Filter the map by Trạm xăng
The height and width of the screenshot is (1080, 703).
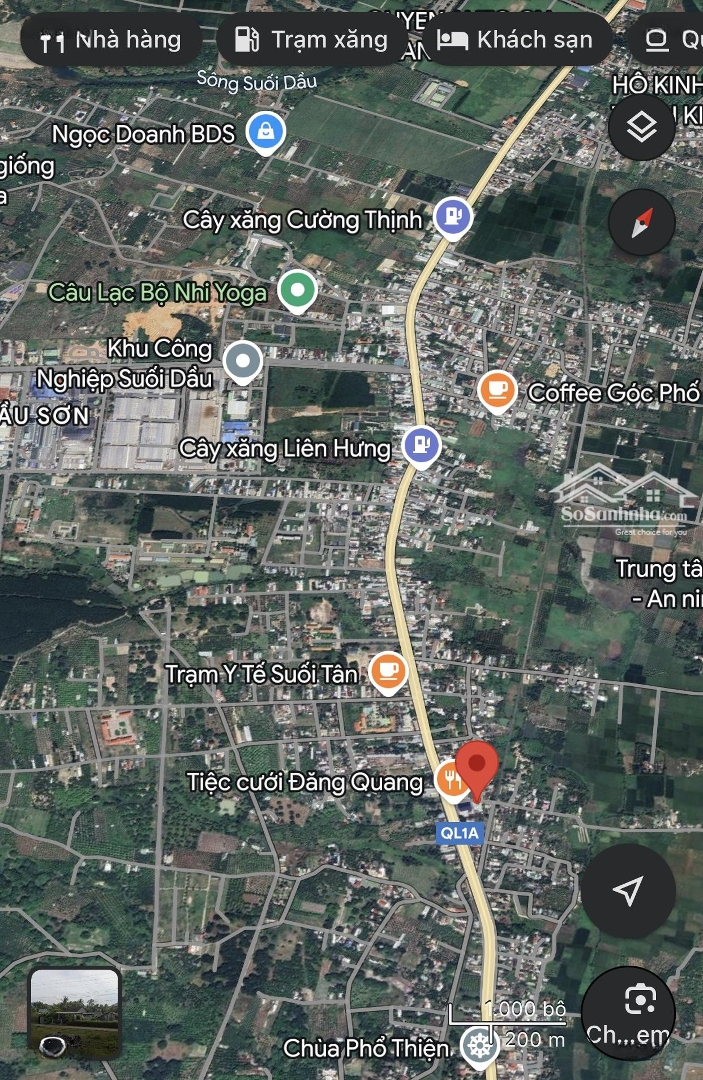310,41
